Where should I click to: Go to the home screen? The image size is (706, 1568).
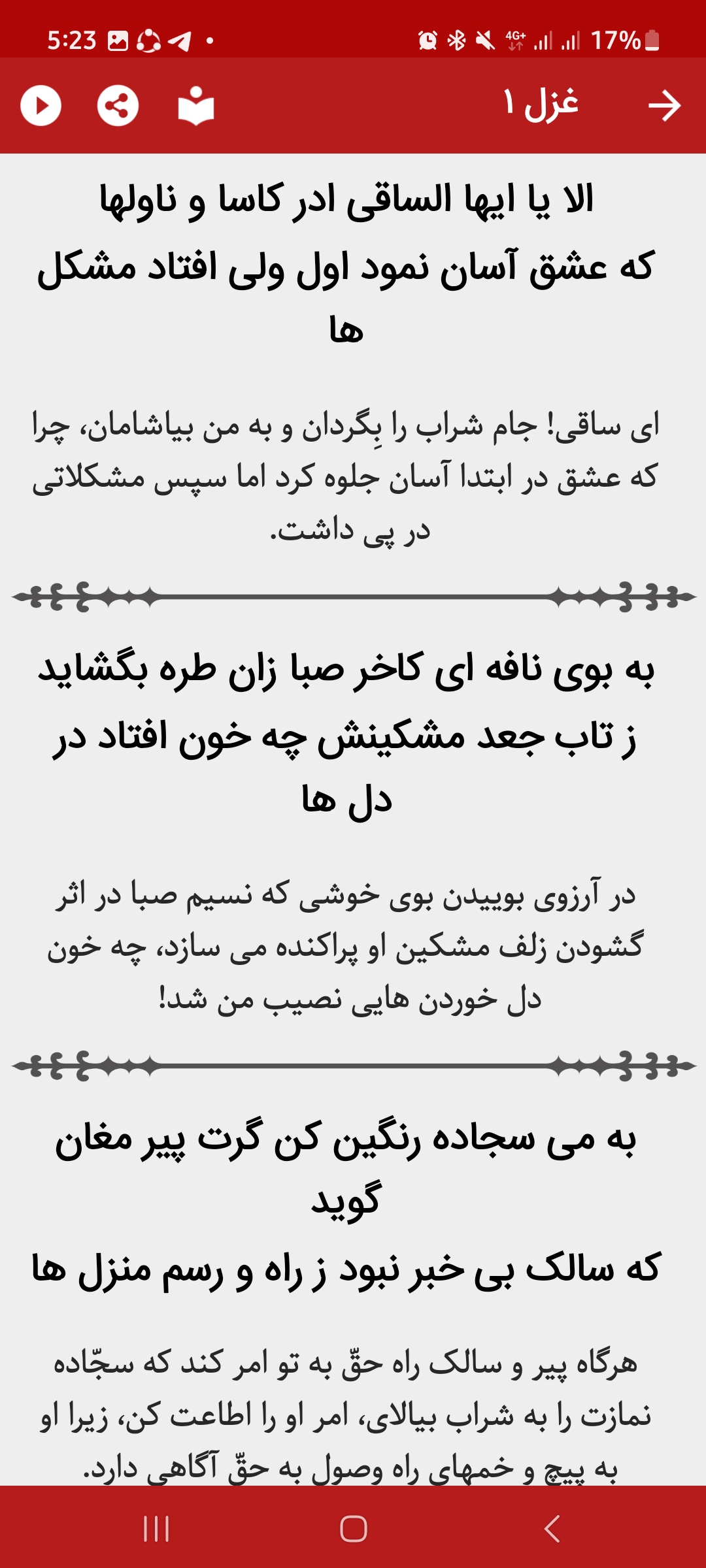click(x=354, y=1528)
